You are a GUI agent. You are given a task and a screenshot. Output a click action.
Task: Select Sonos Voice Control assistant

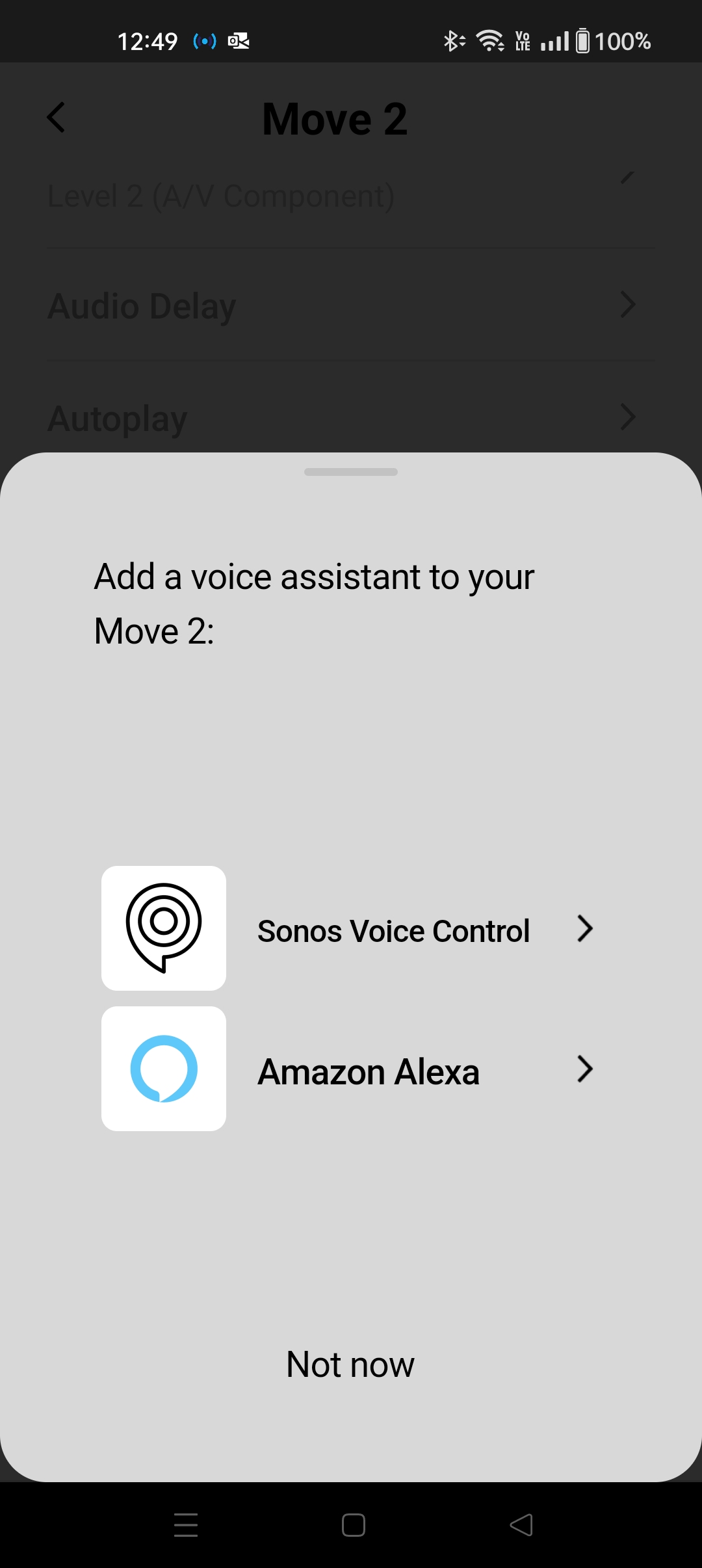coord(393,930)
